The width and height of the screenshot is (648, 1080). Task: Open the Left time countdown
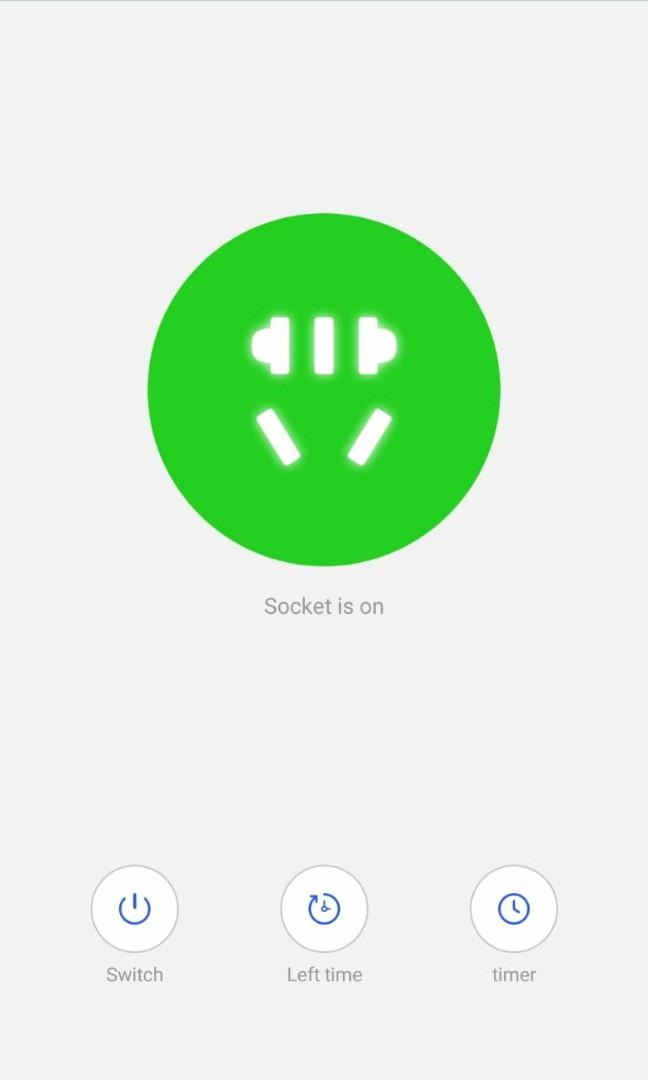pyautogui.click(x=324, y=908)
